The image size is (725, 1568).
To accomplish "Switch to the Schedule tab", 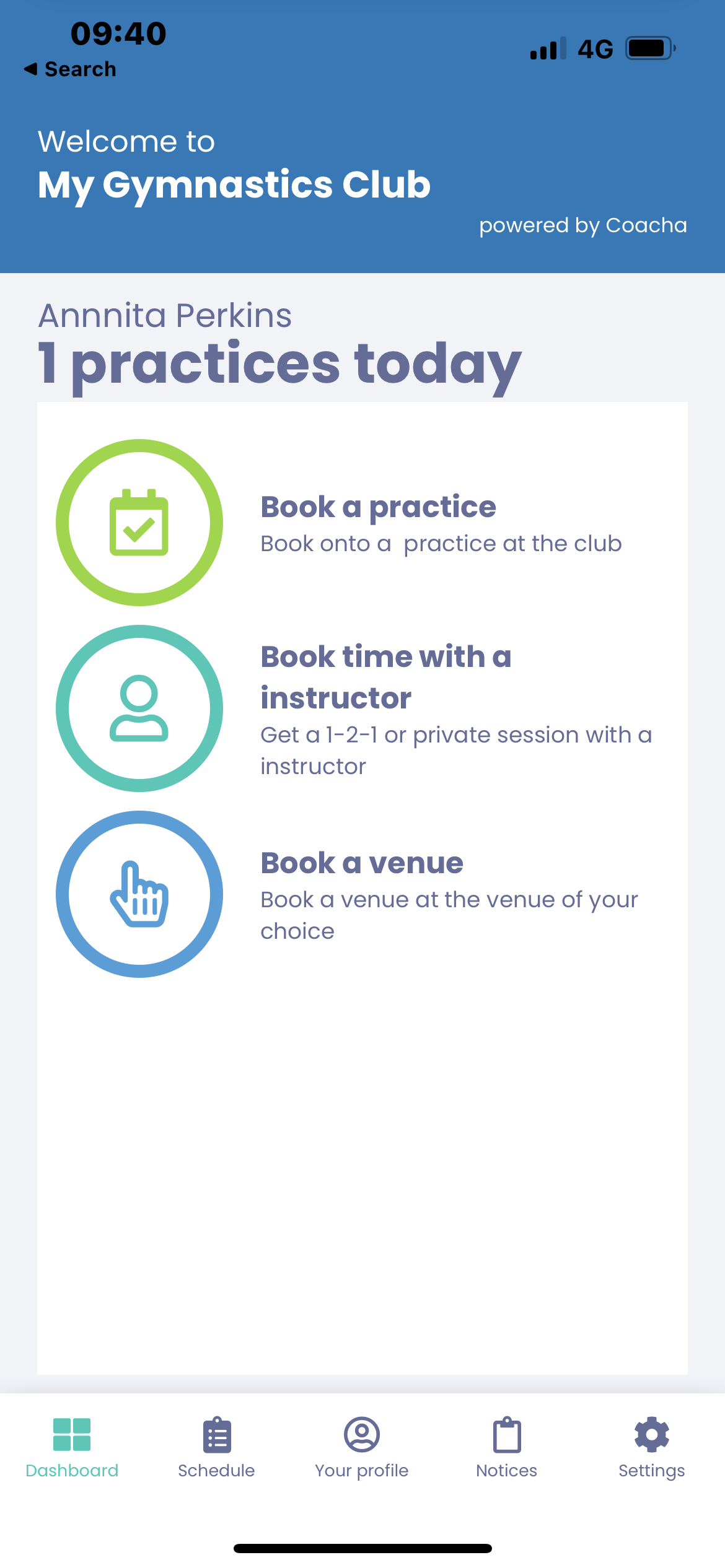I will [216, 1448].
